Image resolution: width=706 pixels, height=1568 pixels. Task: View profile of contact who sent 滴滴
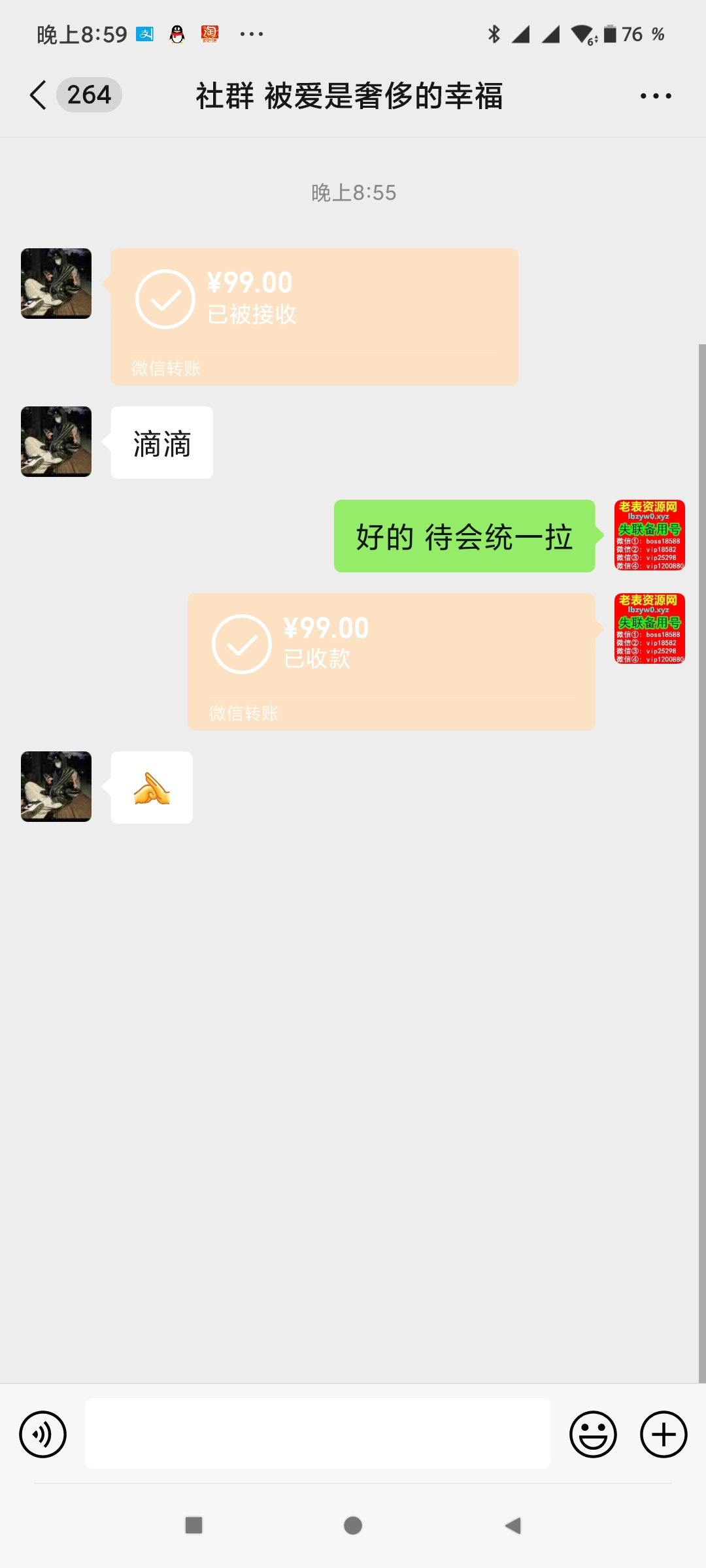point(56,442)
